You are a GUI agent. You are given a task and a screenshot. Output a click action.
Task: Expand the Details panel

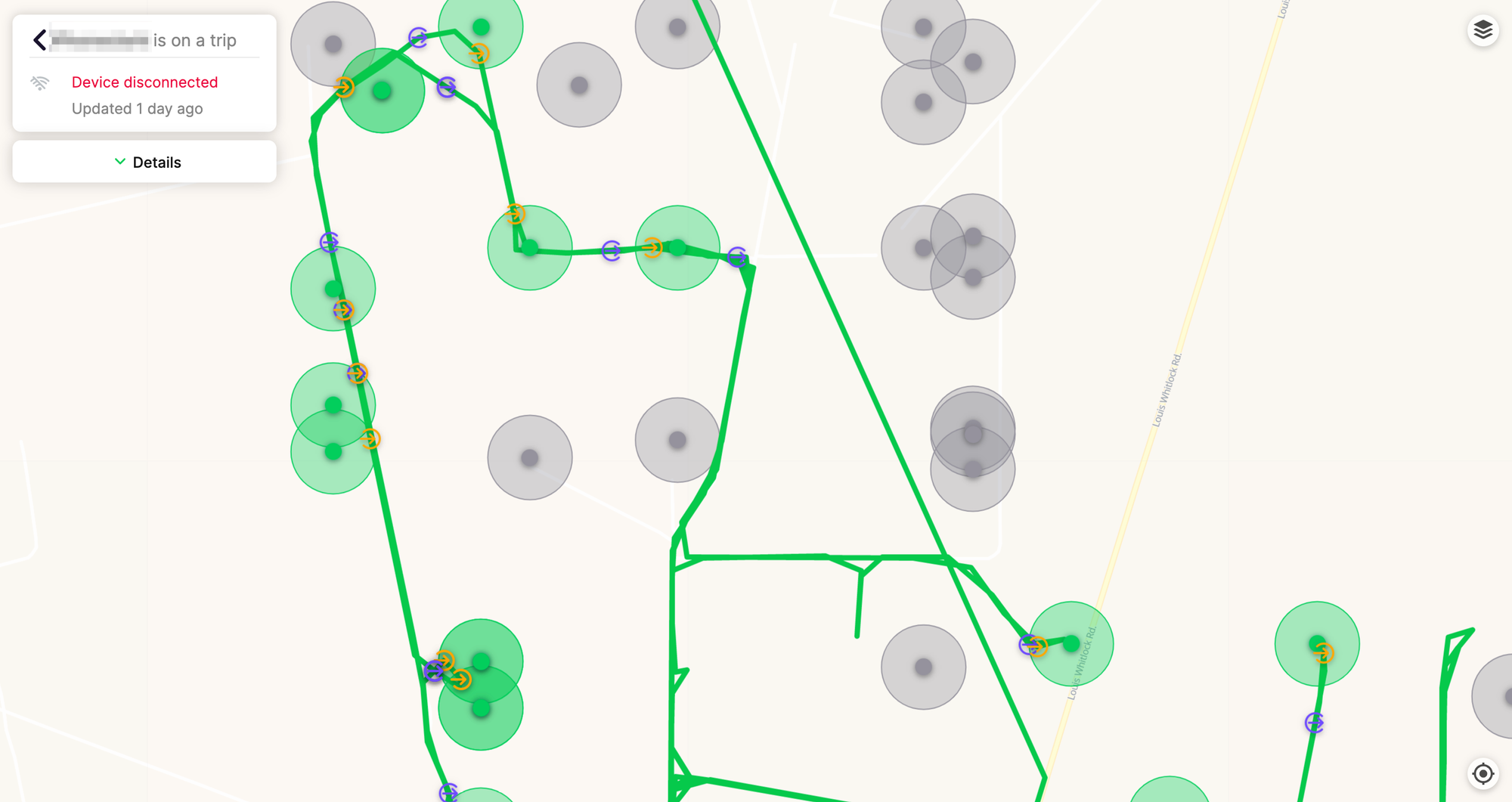coord(144,162)
